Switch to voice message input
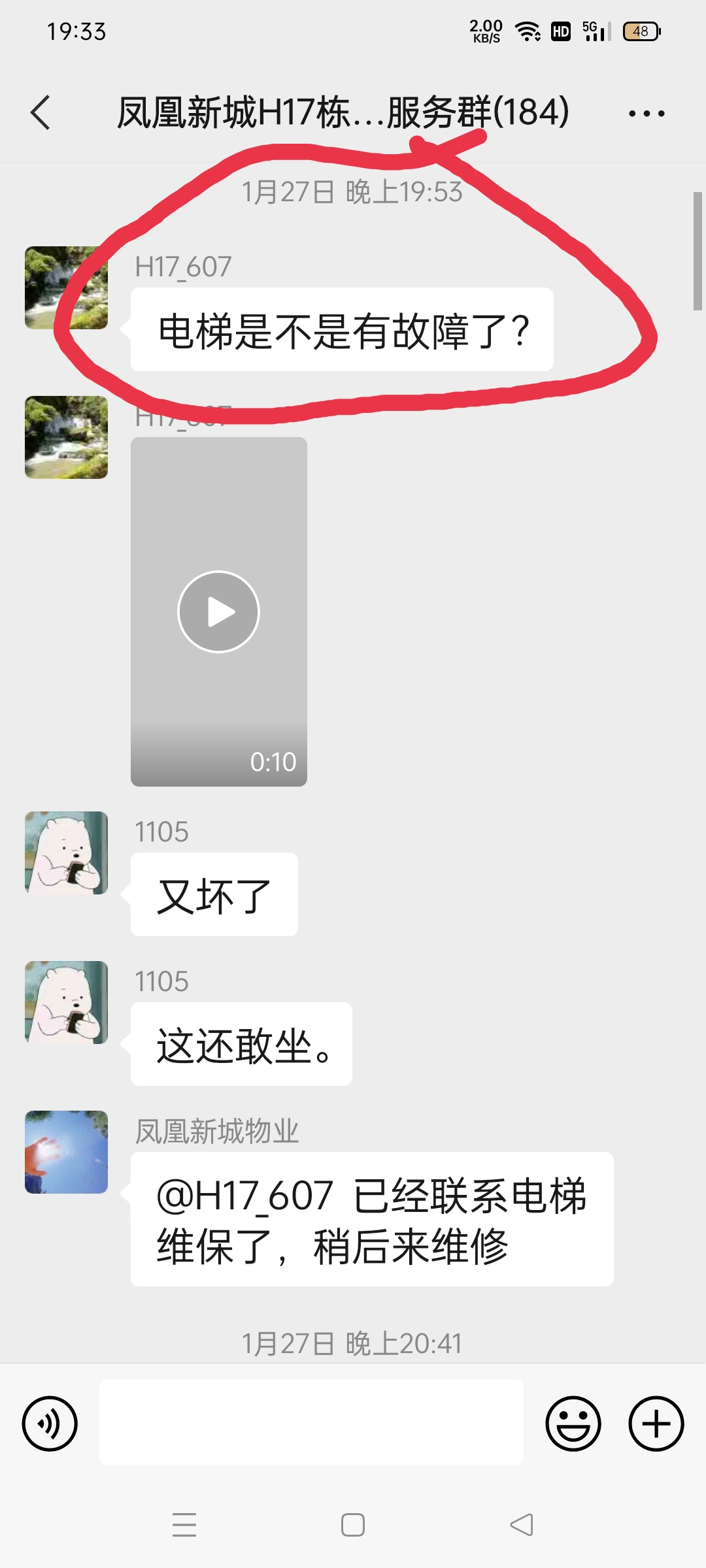706x1568 pixels. (x=50, y=1424)
